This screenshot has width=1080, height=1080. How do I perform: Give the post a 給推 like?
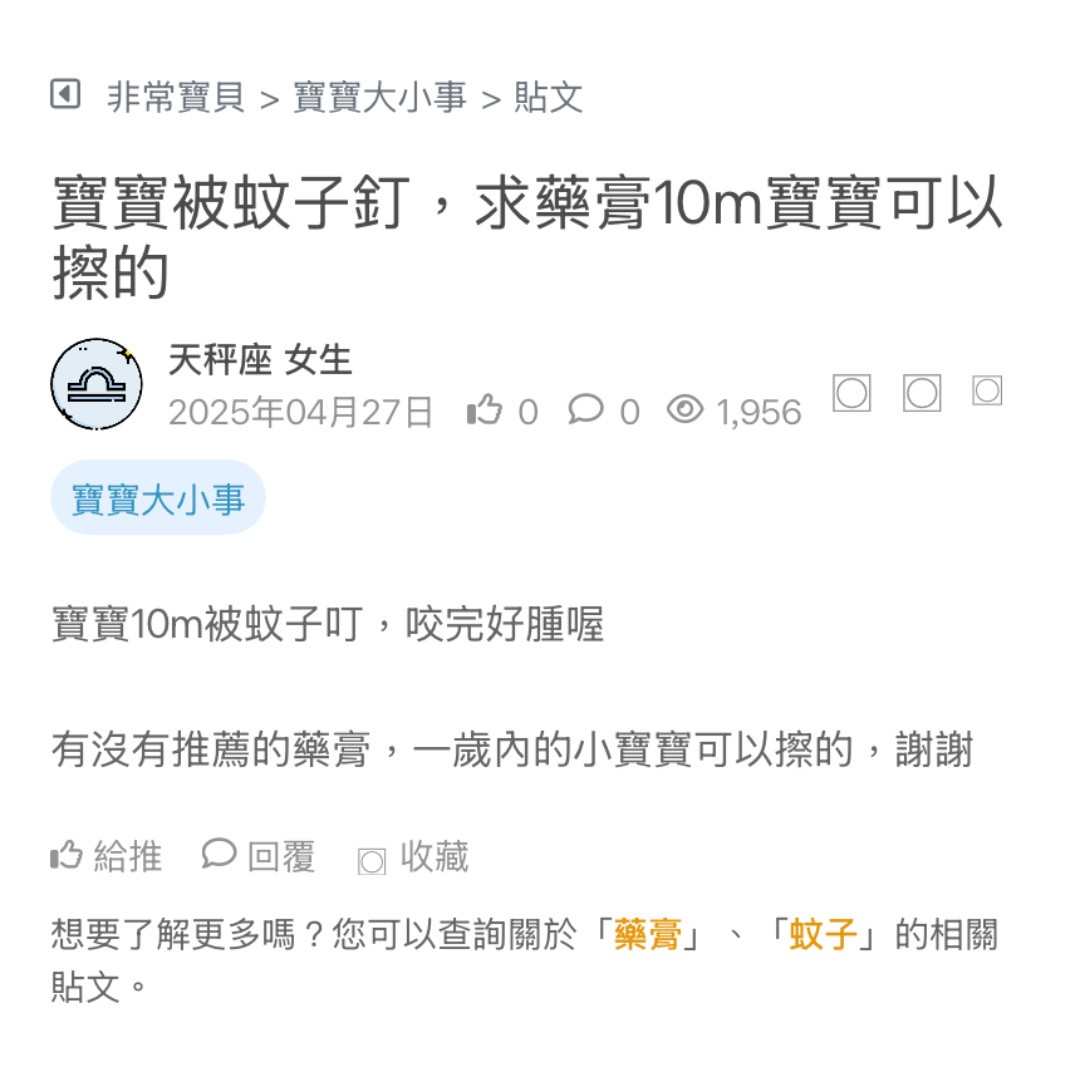tap(106, 857)
